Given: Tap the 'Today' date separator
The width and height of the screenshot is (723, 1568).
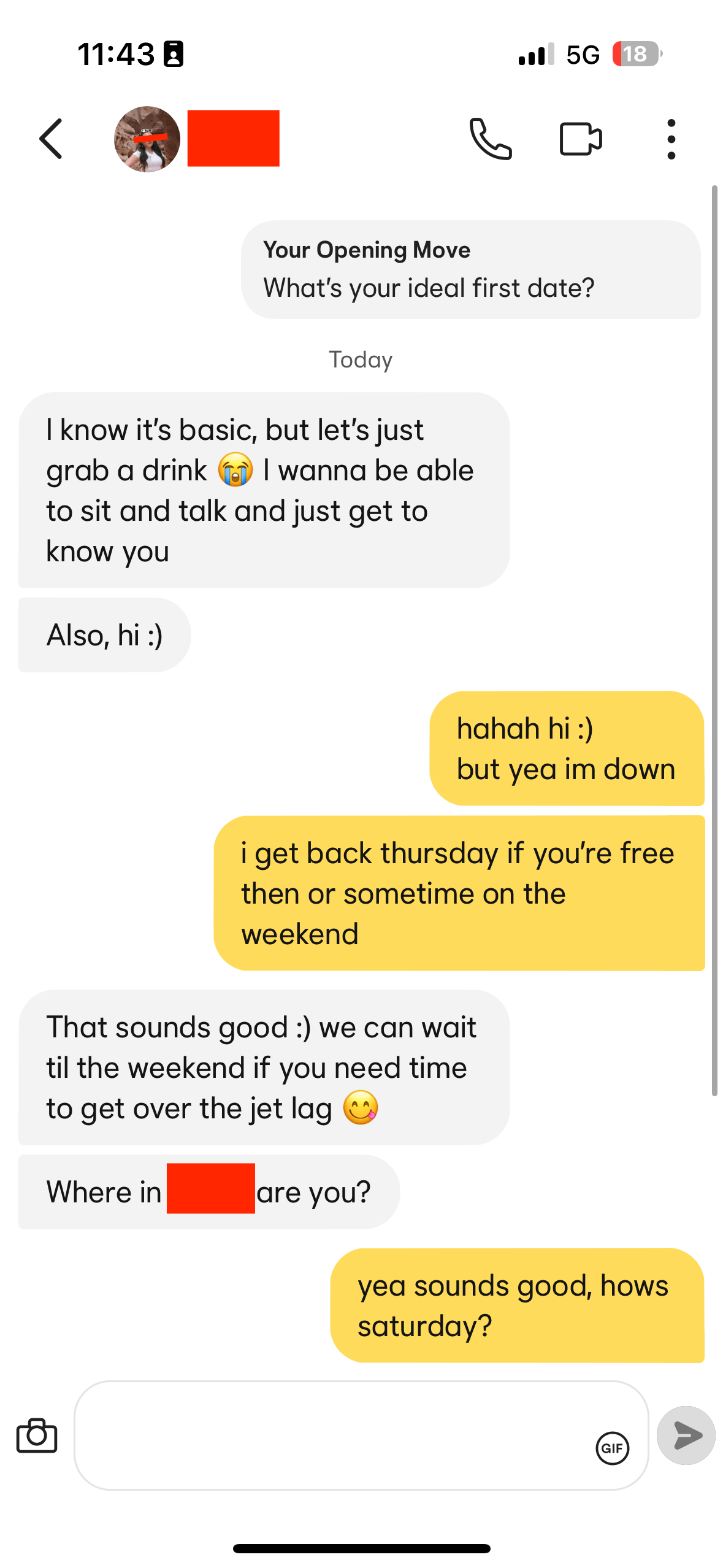Looking at the screenshot, I should [x=361, y=359].
